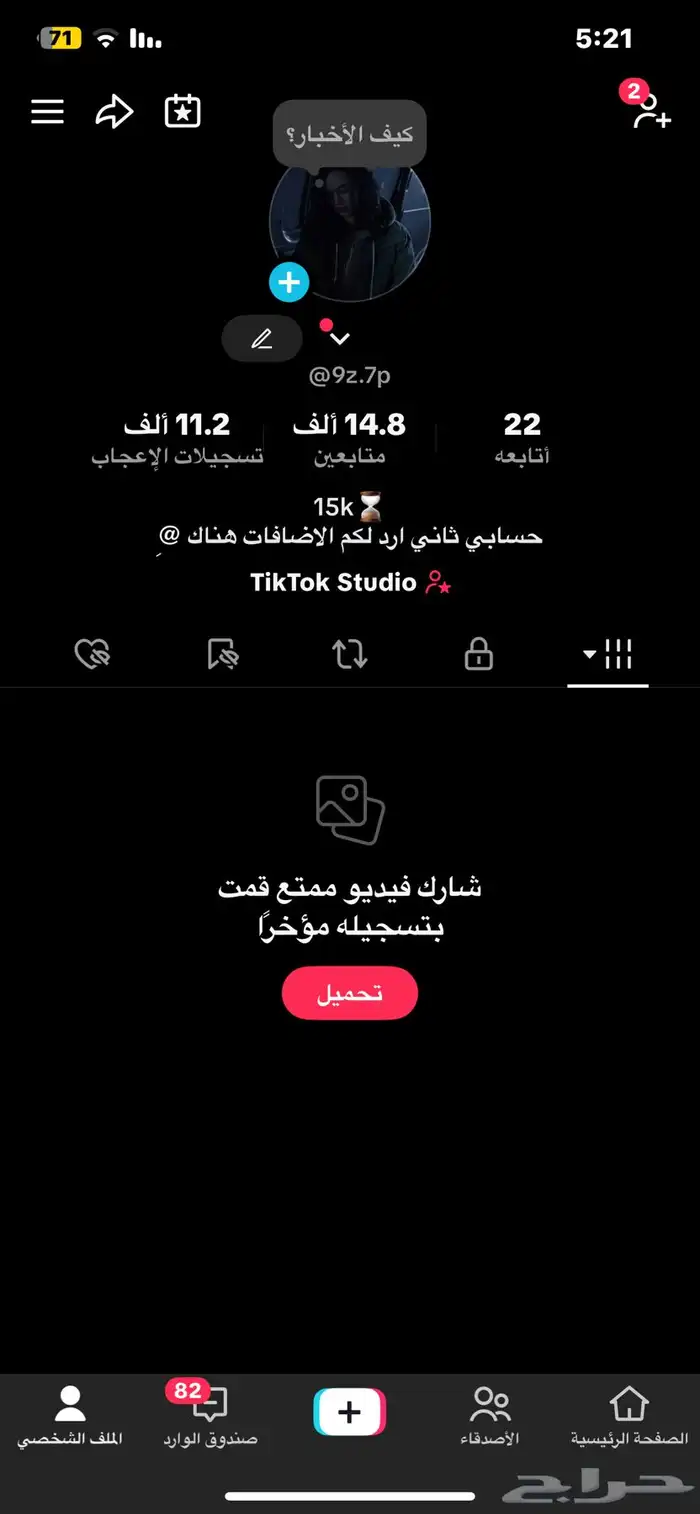Switch to the private videos lock tab
The width and height of the screenshot is (700, 1514).
(479, 655)
